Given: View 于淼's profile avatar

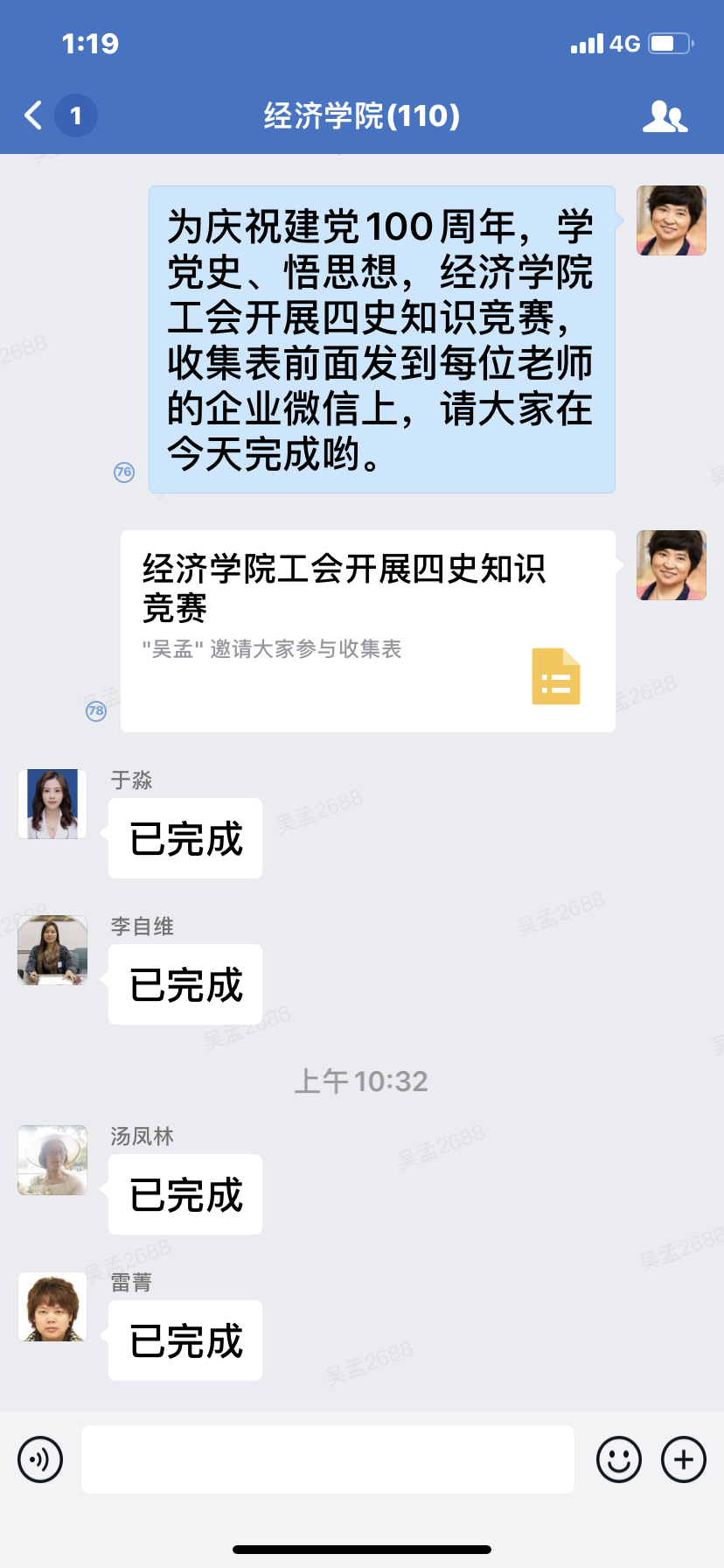Looking at the screenshot, I should (x=52, y=804).
